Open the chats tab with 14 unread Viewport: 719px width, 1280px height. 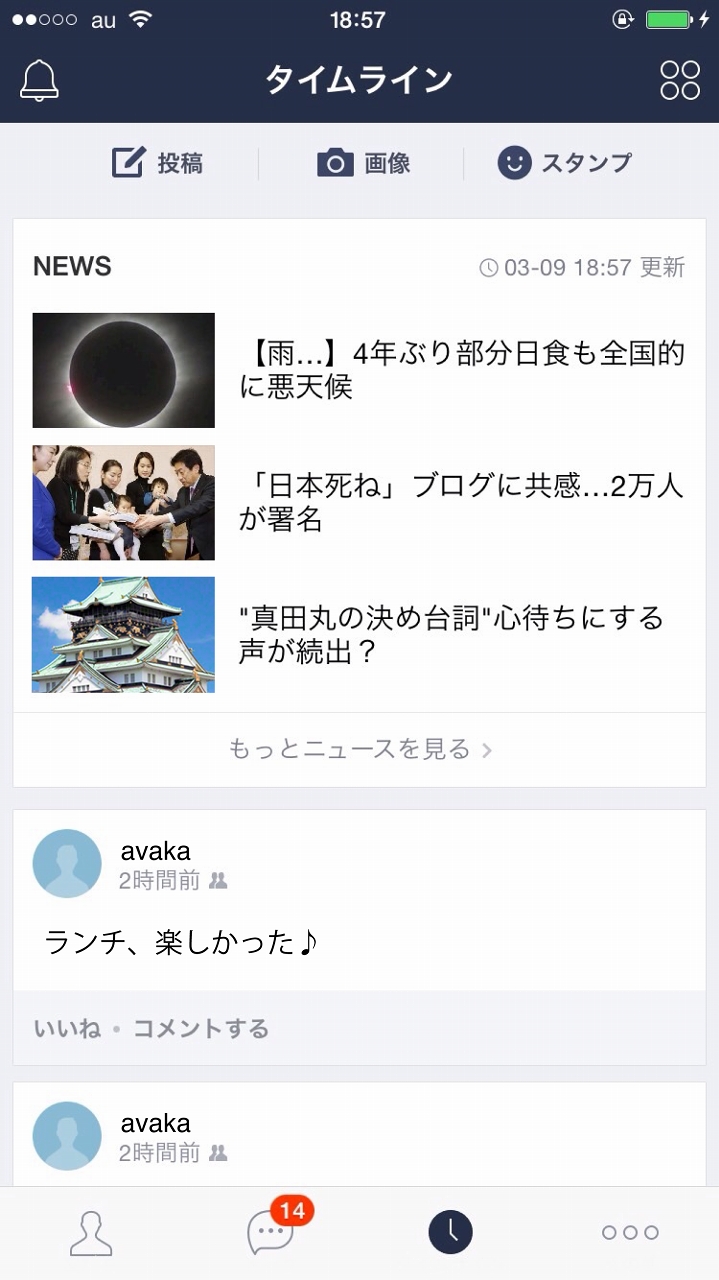click(271, 1232)
